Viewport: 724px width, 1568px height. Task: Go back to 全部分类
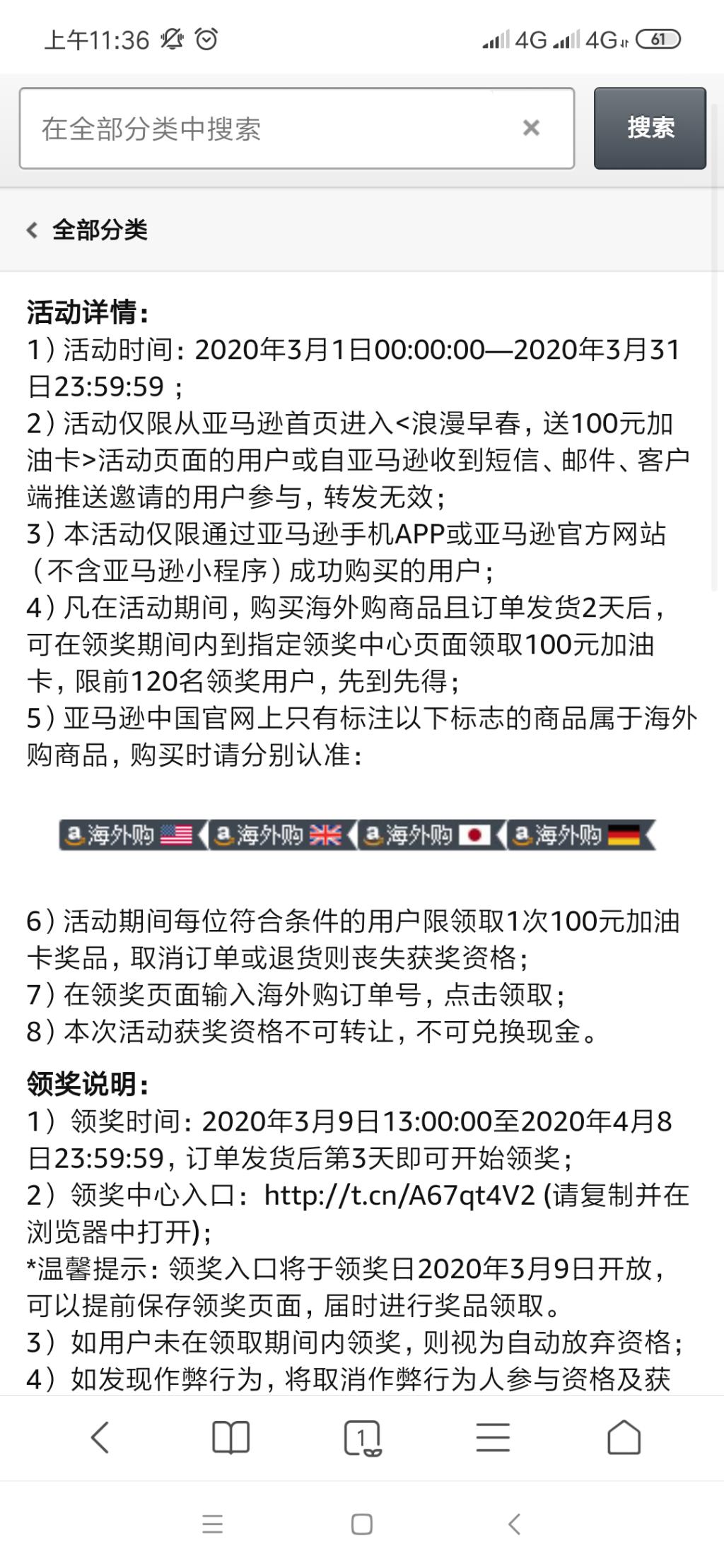[x=87, y=230]
